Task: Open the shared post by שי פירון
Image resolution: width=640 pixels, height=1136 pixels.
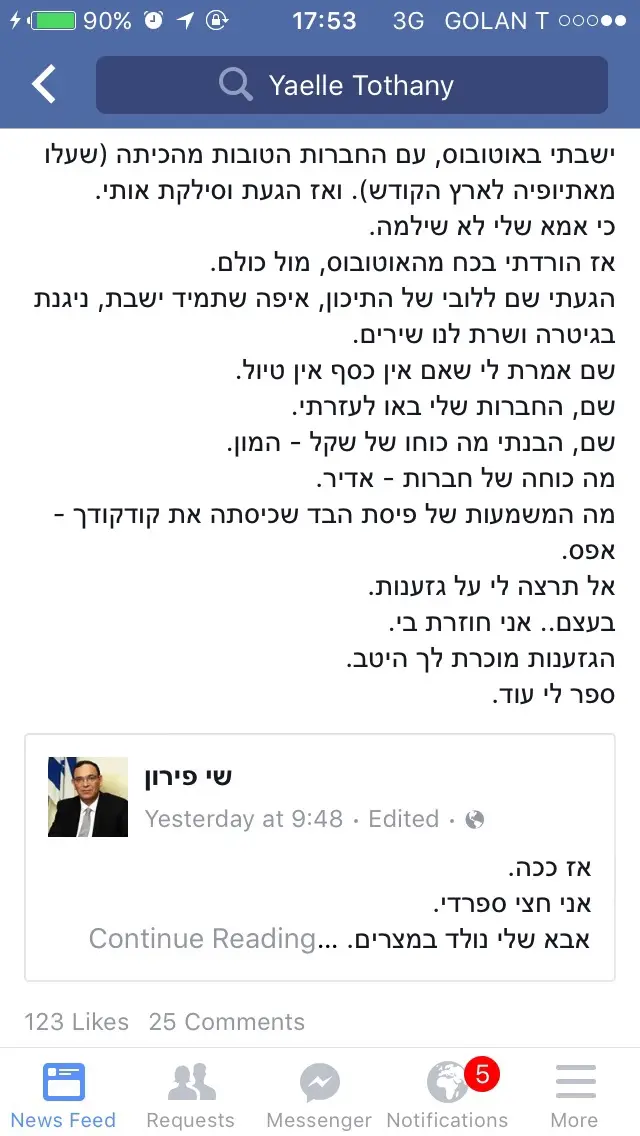Action: (x=320, y=858)
